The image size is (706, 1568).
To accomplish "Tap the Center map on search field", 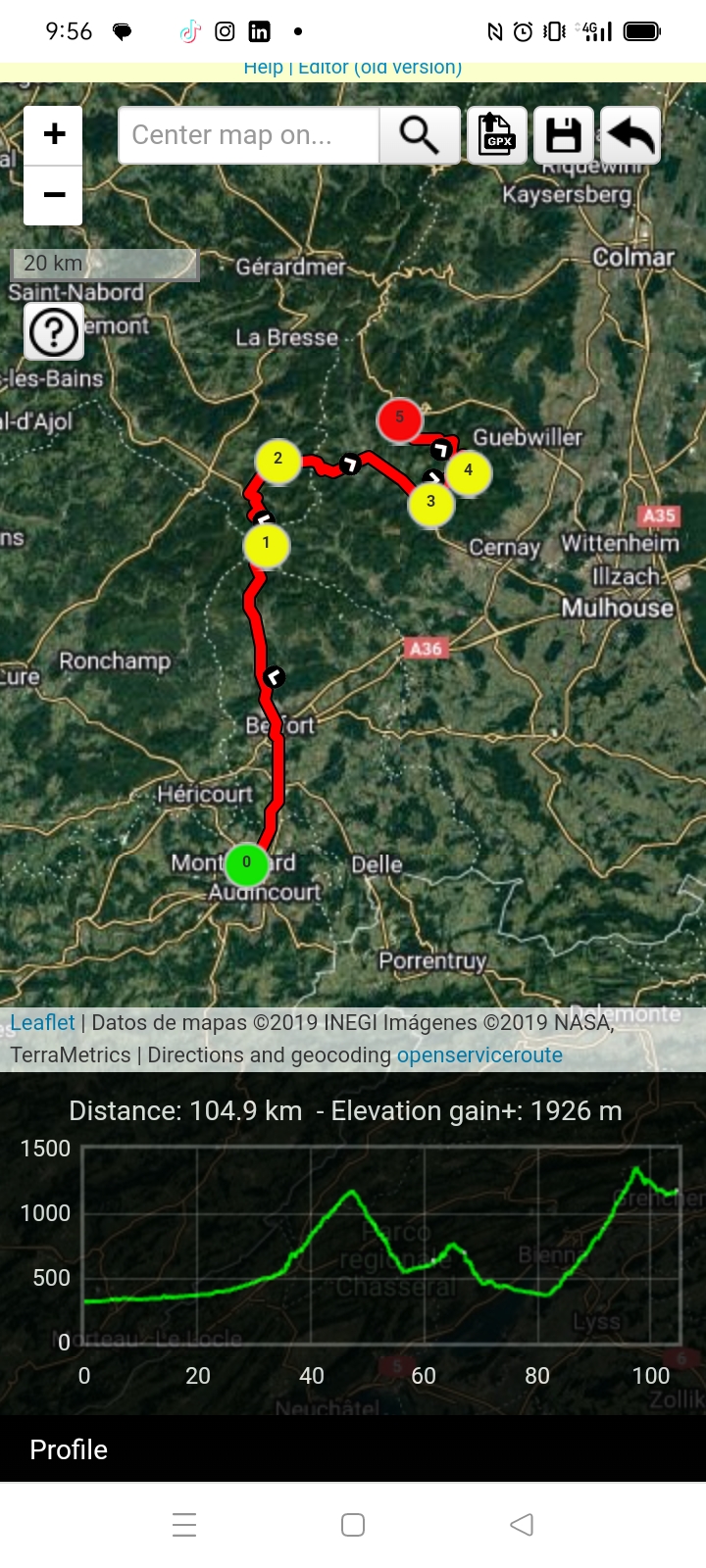I will pyautogui.click(x=248, y=135).
